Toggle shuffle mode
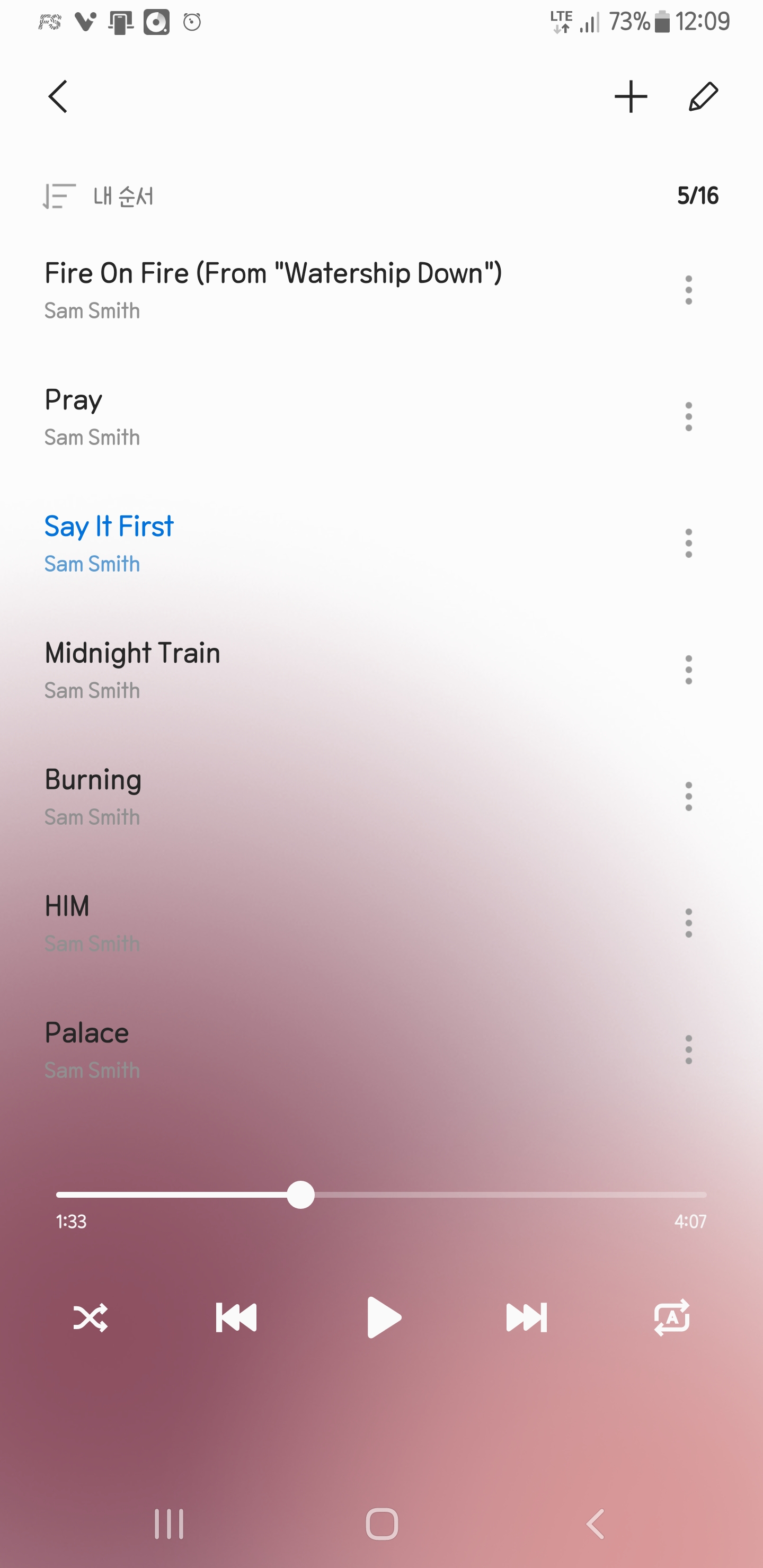The height and width of the screenshot is (1568, 763). tap(91, 1318)
